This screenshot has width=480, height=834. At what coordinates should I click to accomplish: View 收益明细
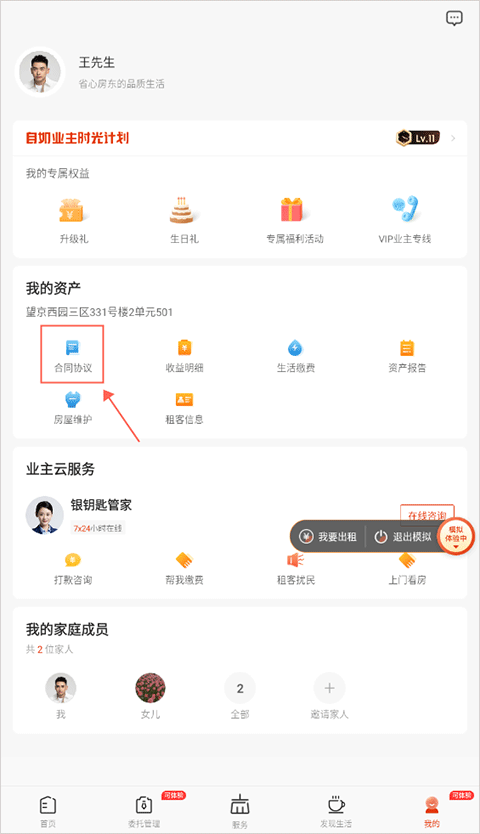click(x=184, y=356)
